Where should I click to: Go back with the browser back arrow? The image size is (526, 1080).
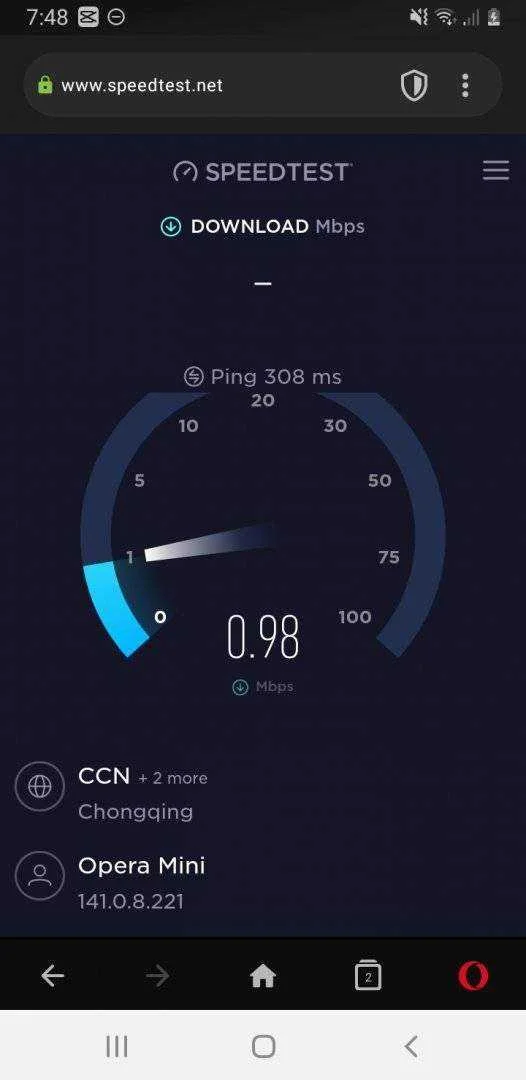52,975
